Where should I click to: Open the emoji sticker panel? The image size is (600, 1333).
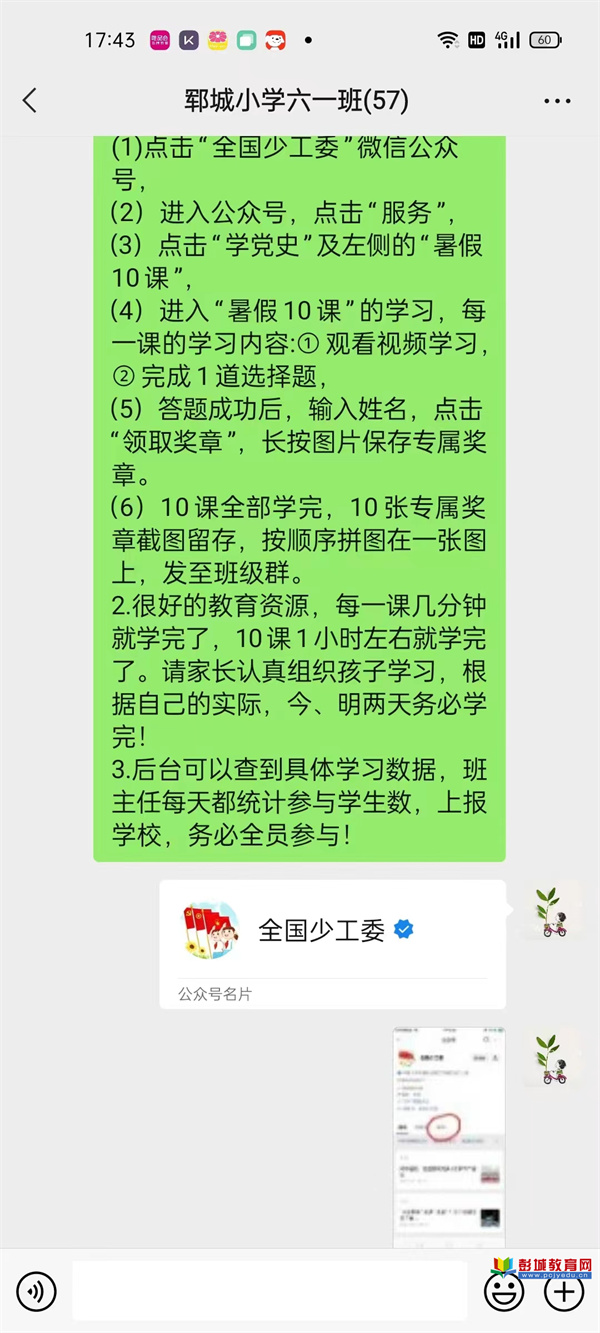pos(504,1292)
